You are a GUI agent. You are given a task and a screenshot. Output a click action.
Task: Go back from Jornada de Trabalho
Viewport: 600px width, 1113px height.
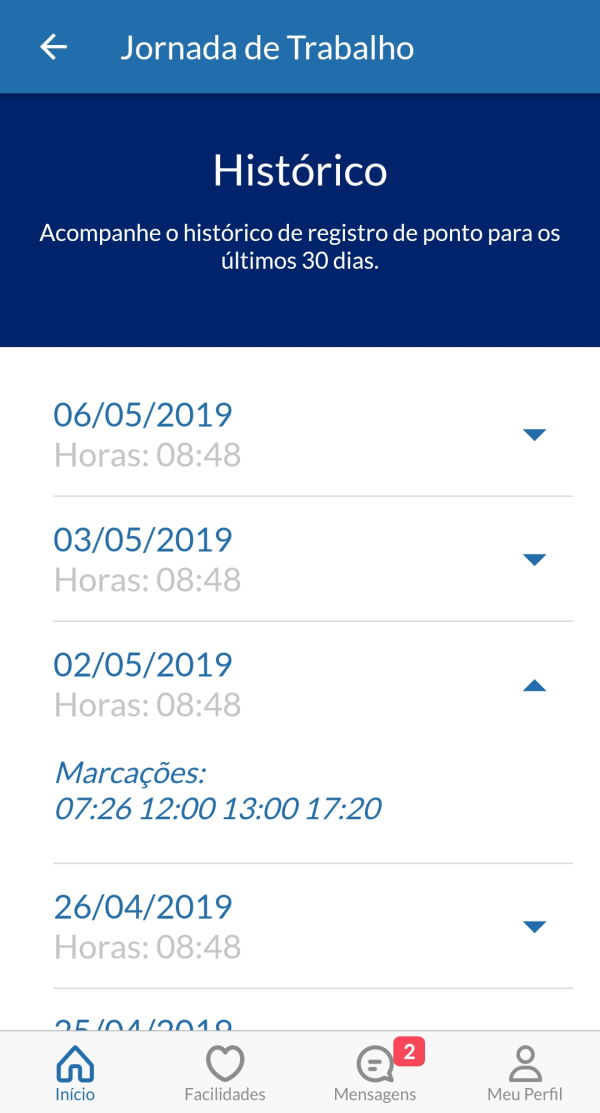53,48
